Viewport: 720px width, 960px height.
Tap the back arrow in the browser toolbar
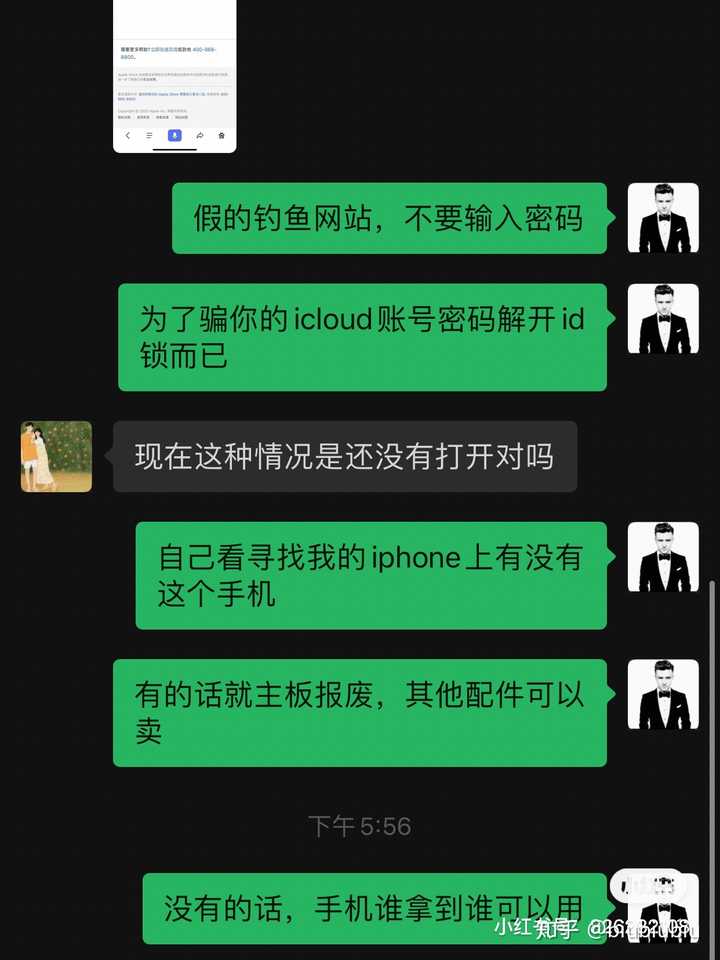coord(128,135)
